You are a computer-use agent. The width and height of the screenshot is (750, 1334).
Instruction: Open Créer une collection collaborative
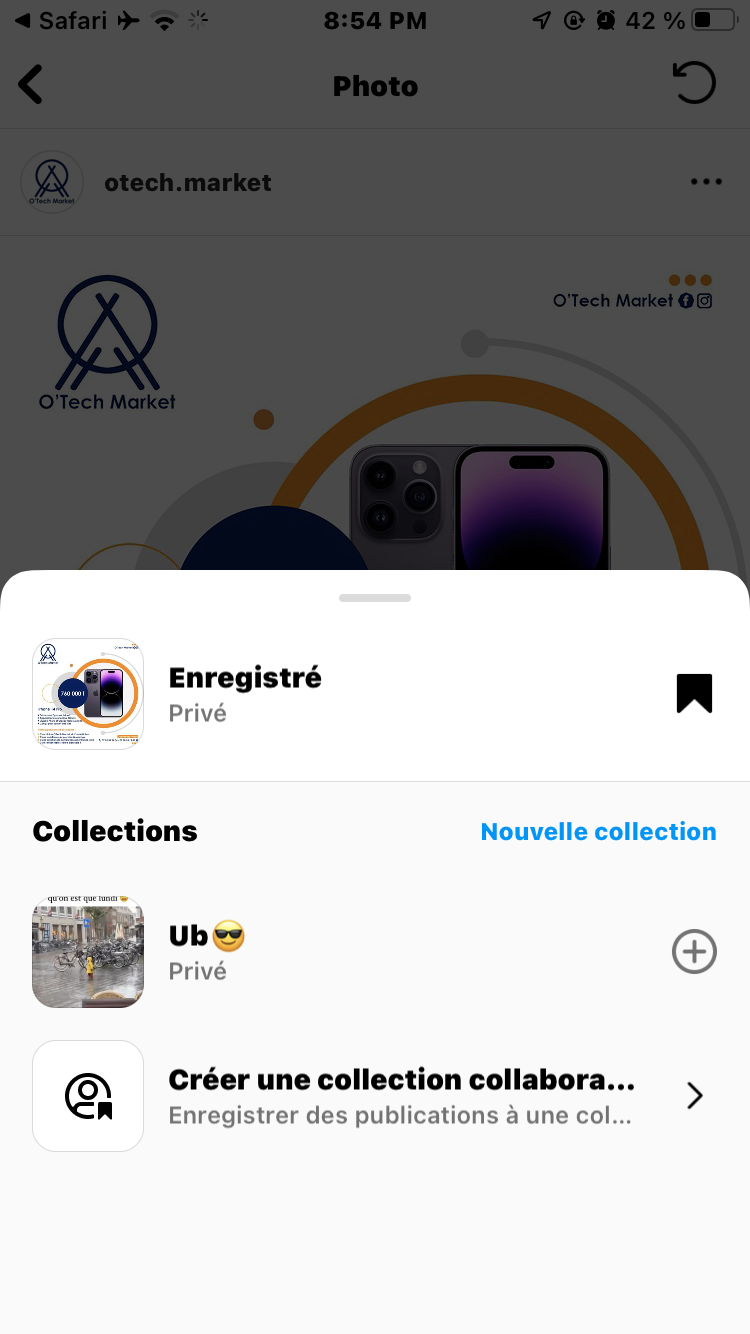(400, 1096)
